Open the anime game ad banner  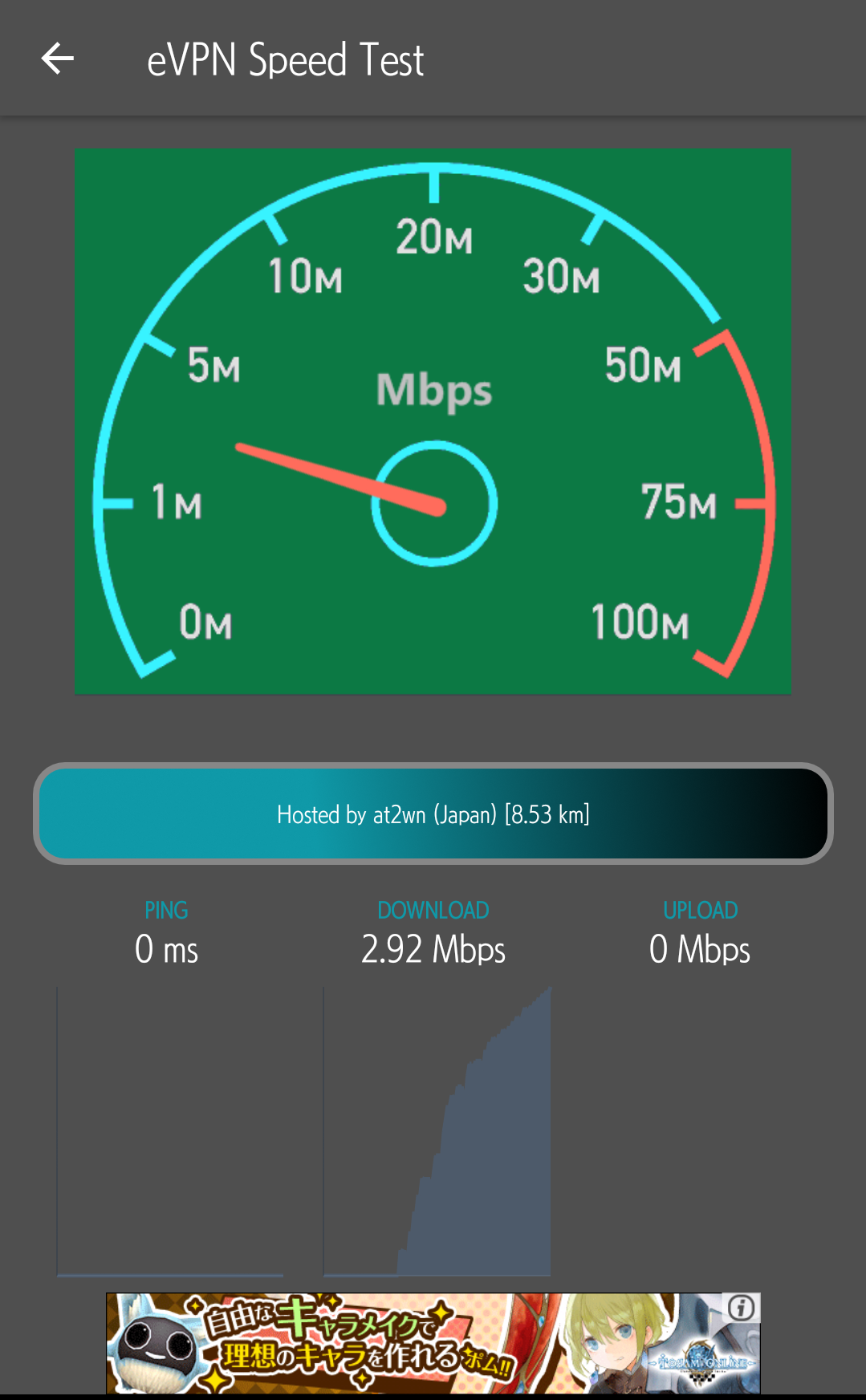(433, 1343)
